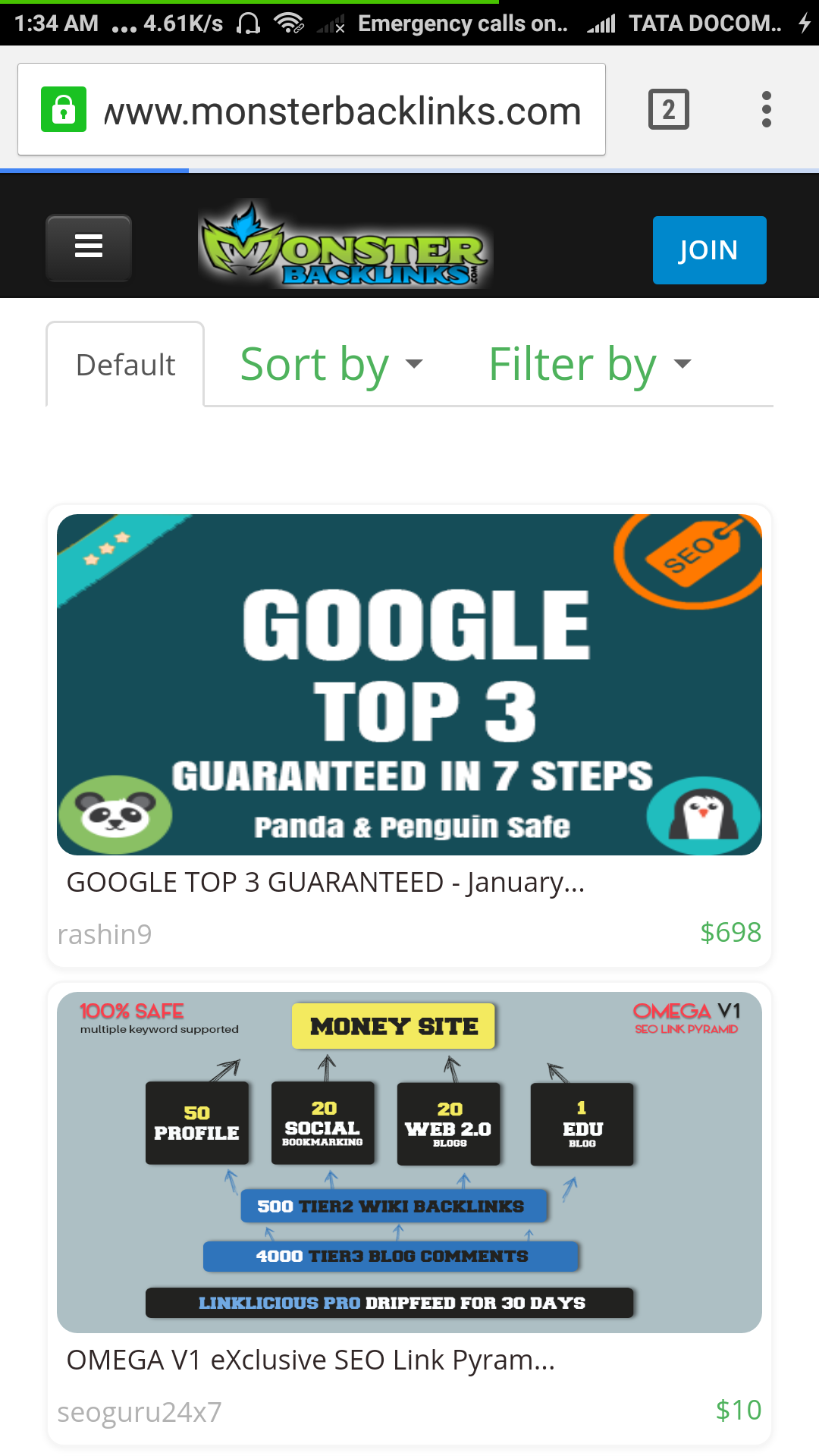Select the Default tab
This screenshot has height=1456, width=819.
[x=125, y=365]
